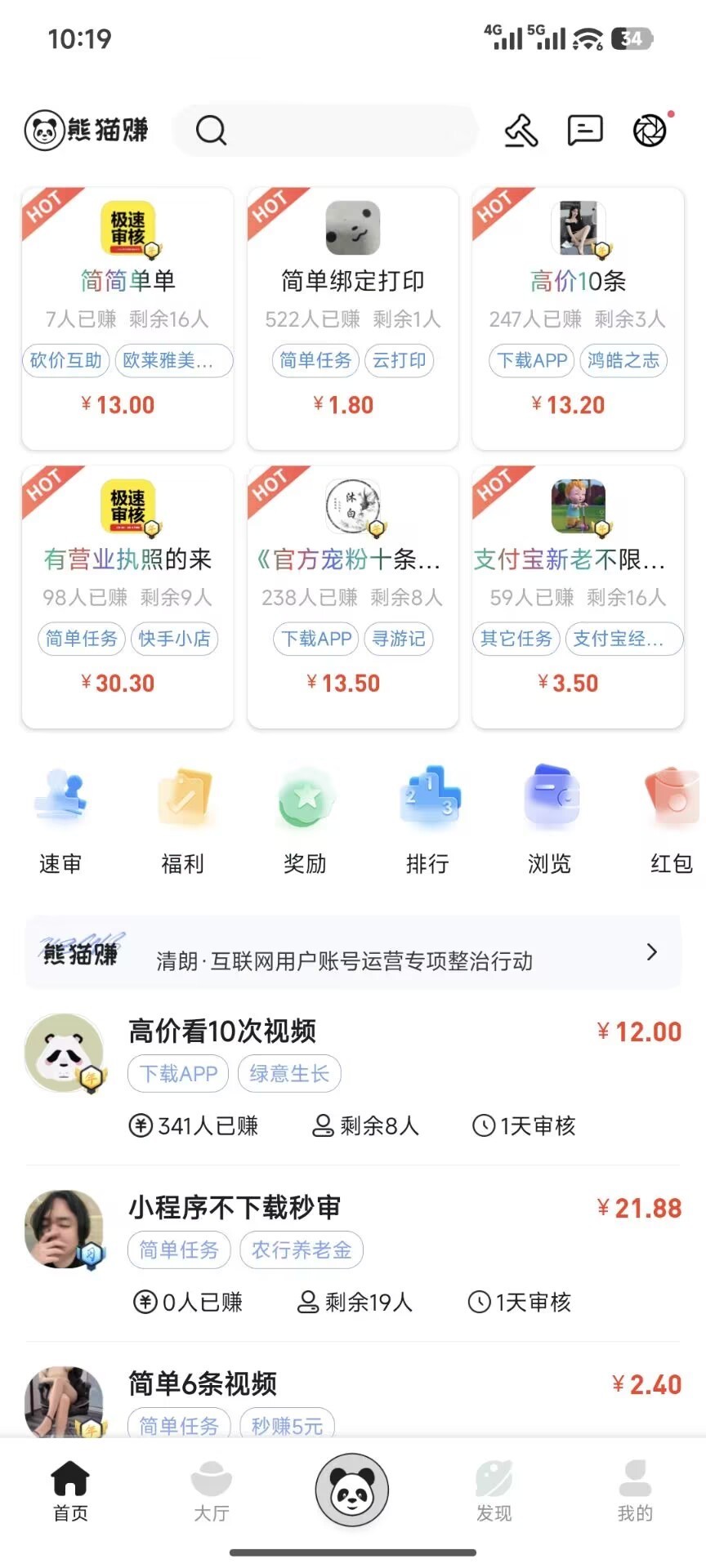Open the 福利 welfare icon
This screenshot has height=1568, width=706.
[x=184, y=817]
